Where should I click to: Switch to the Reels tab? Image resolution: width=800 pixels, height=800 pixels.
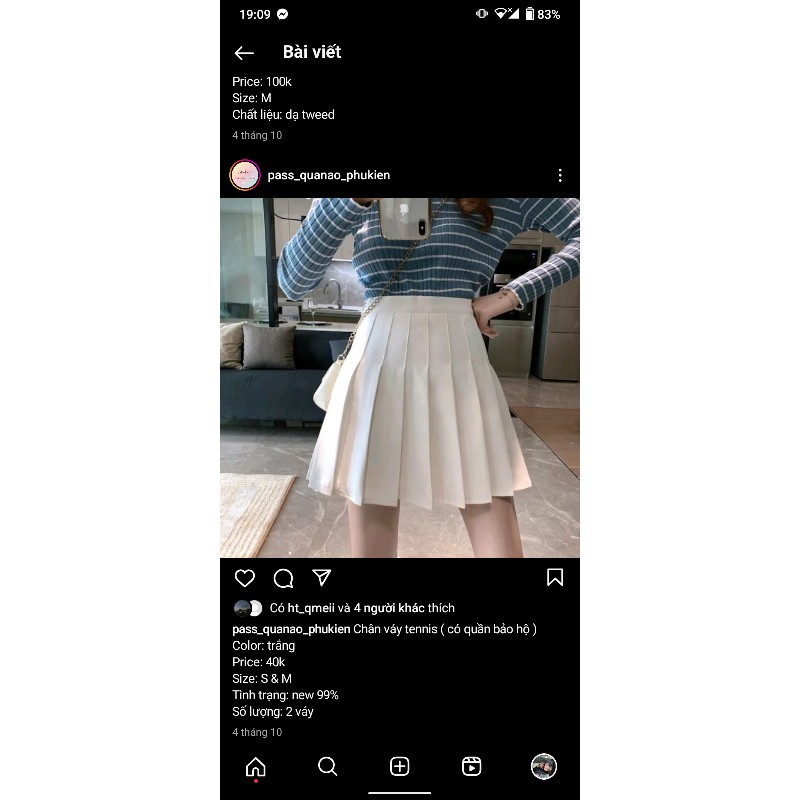[471, 767]
